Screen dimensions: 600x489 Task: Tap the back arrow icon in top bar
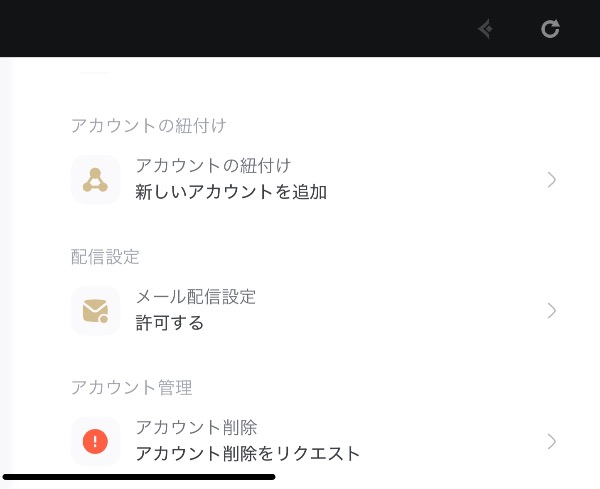(486, 29)
